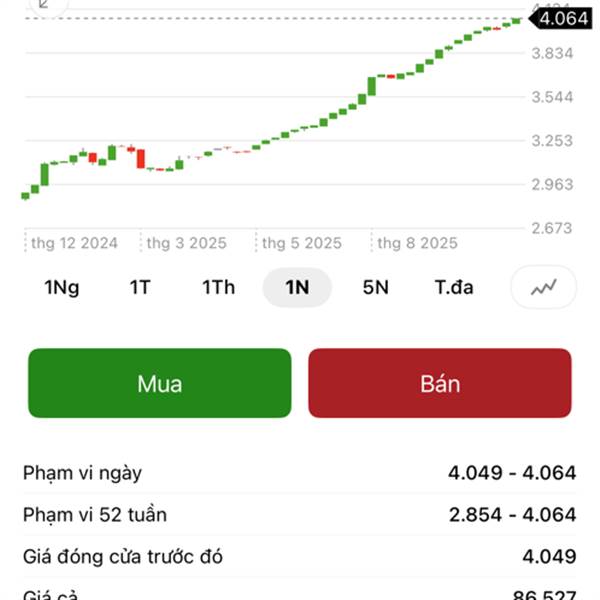The height and width of the screenshot is (600, 600).
Task: Tap the red Bán button
Action: [x=440, y=383]
